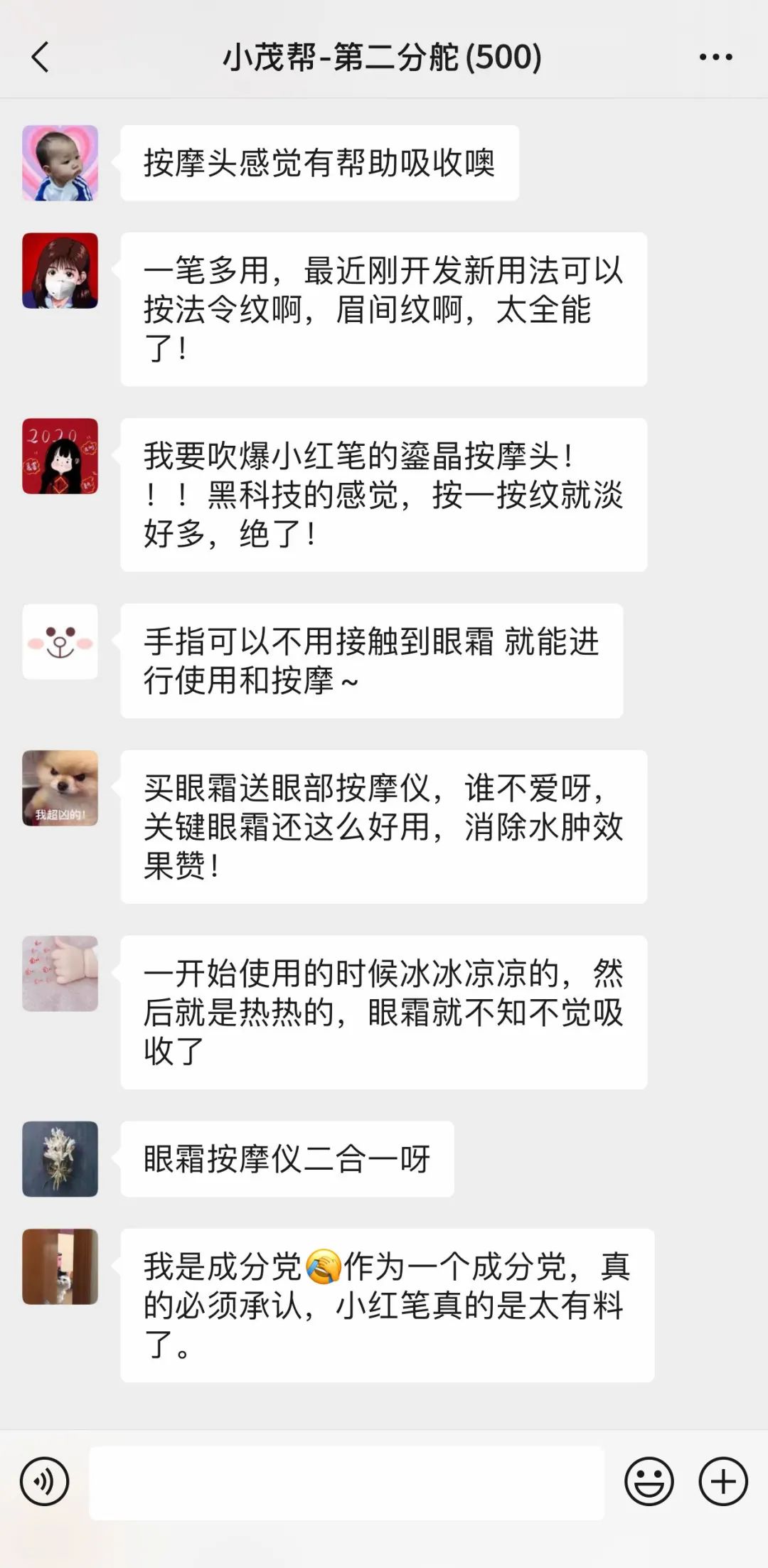Open the cat-behind-door avatar's profile
This screenshot has height=1568, width=768.
pyautogui.click(x=60, y=1266)
